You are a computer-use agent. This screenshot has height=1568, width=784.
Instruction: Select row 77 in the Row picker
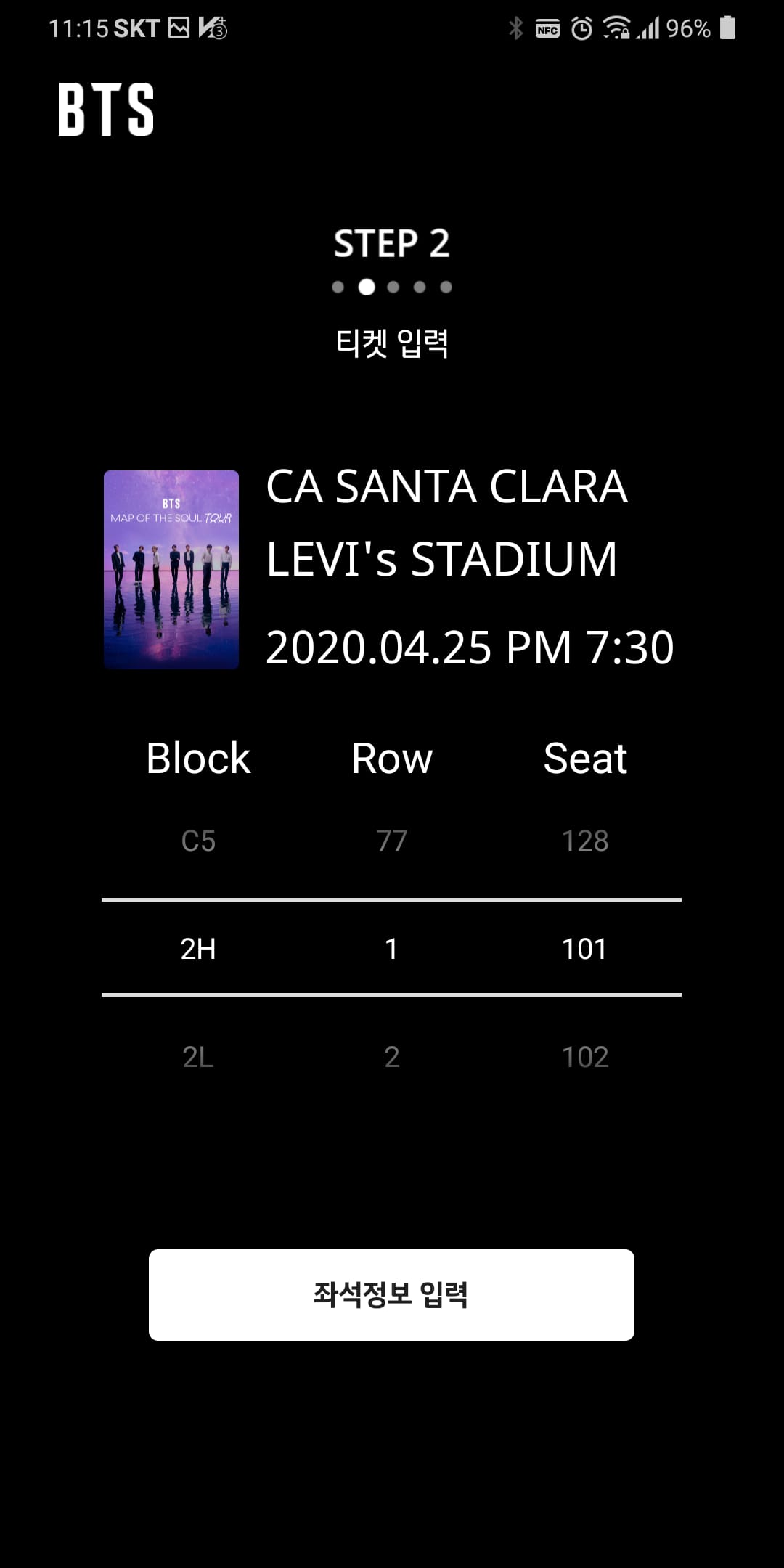coord(392,841)
